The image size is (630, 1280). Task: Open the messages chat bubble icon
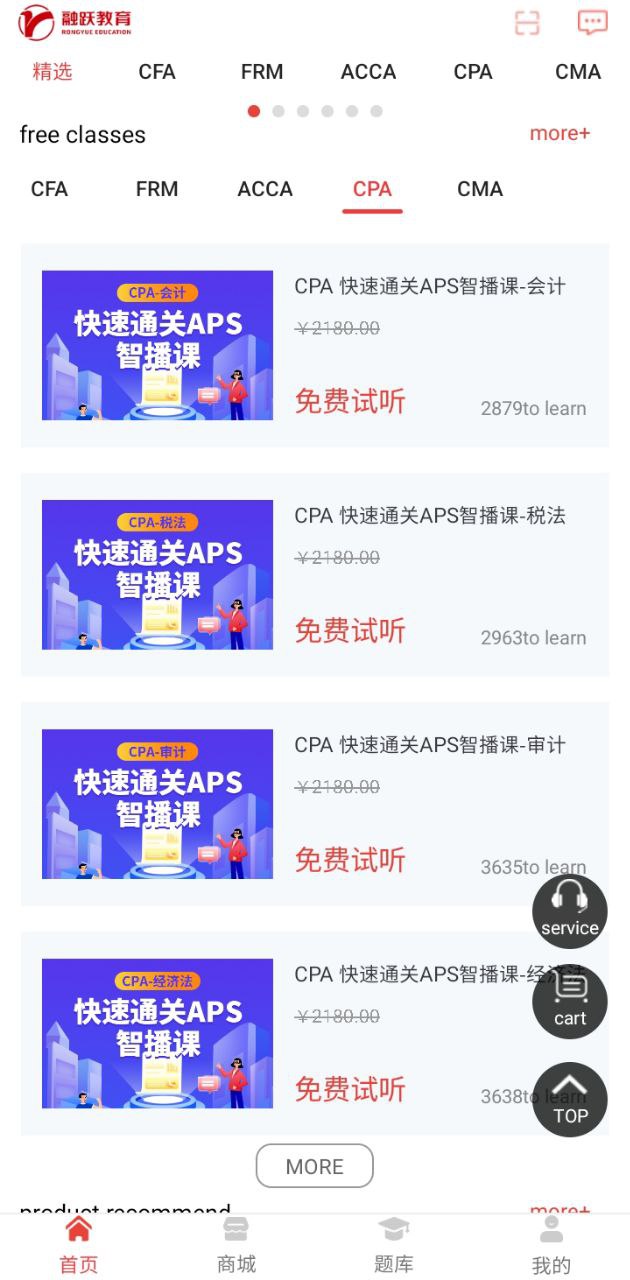(593, 23)
